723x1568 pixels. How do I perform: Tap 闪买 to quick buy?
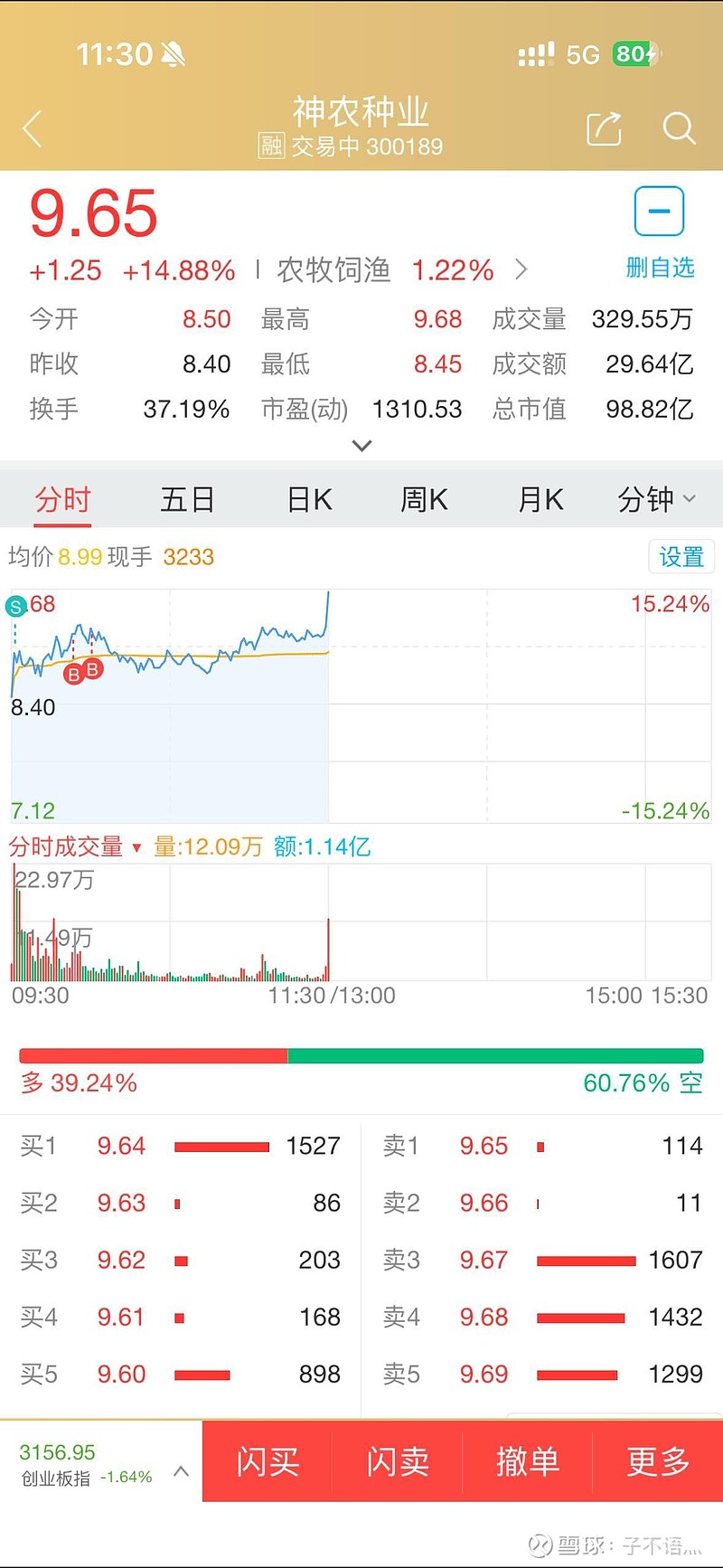click(268, 1461)
